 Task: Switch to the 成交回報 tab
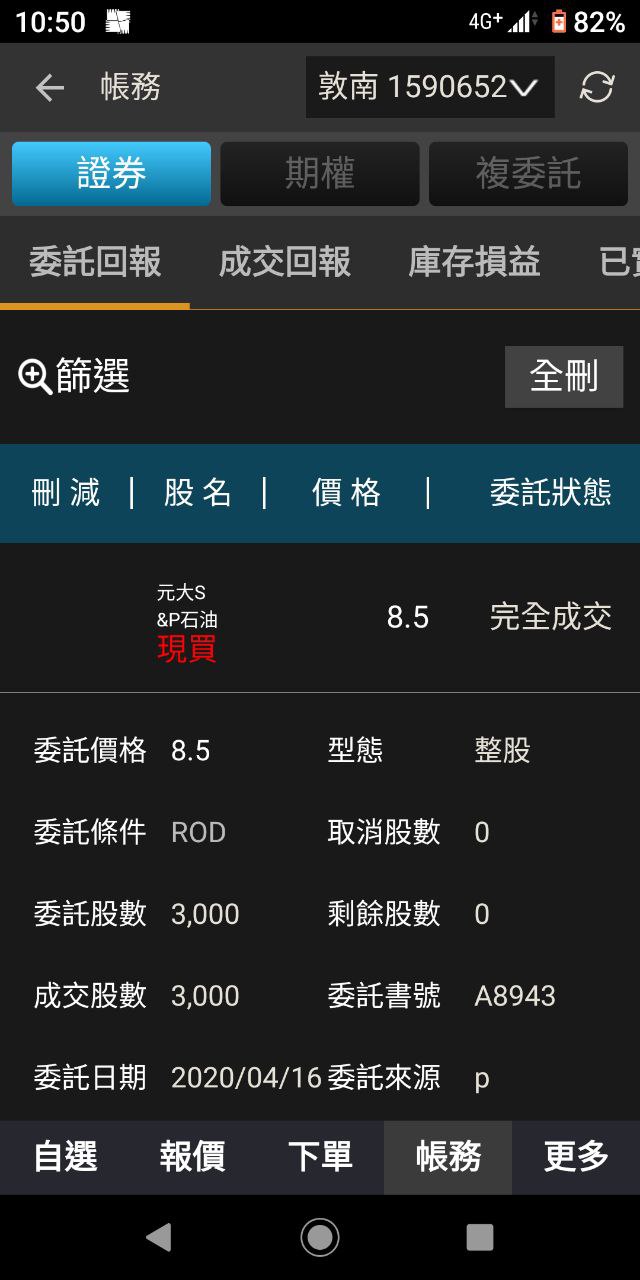pyautogui.click(x=285, y=263)
